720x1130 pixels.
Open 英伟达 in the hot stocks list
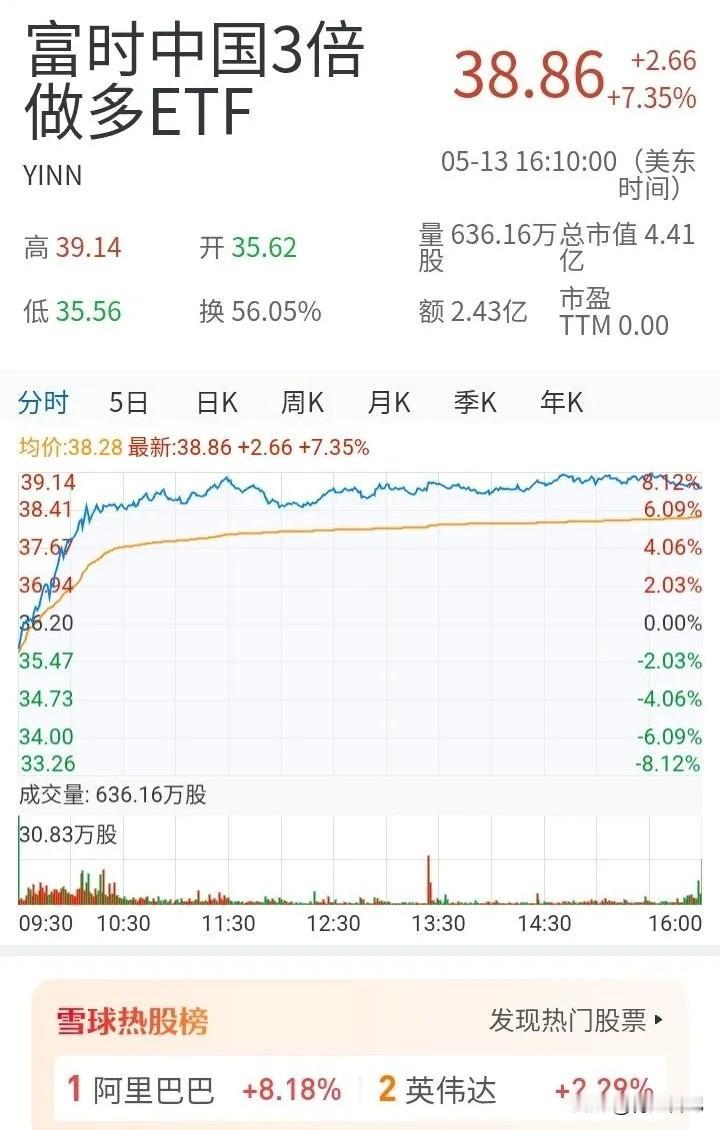(516, 1090)
